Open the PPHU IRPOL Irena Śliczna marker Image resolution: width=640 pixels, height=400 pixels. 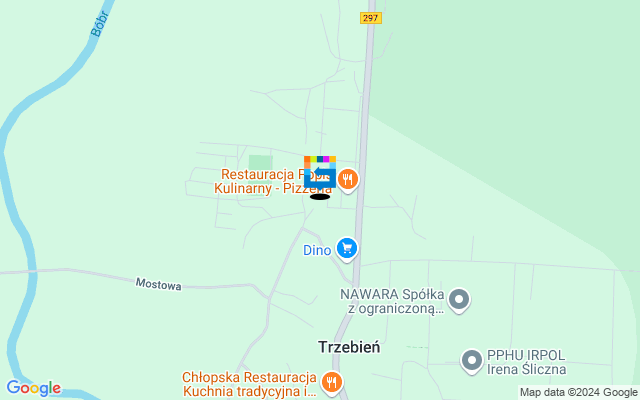pyautogui.click(x=472, y=359)
